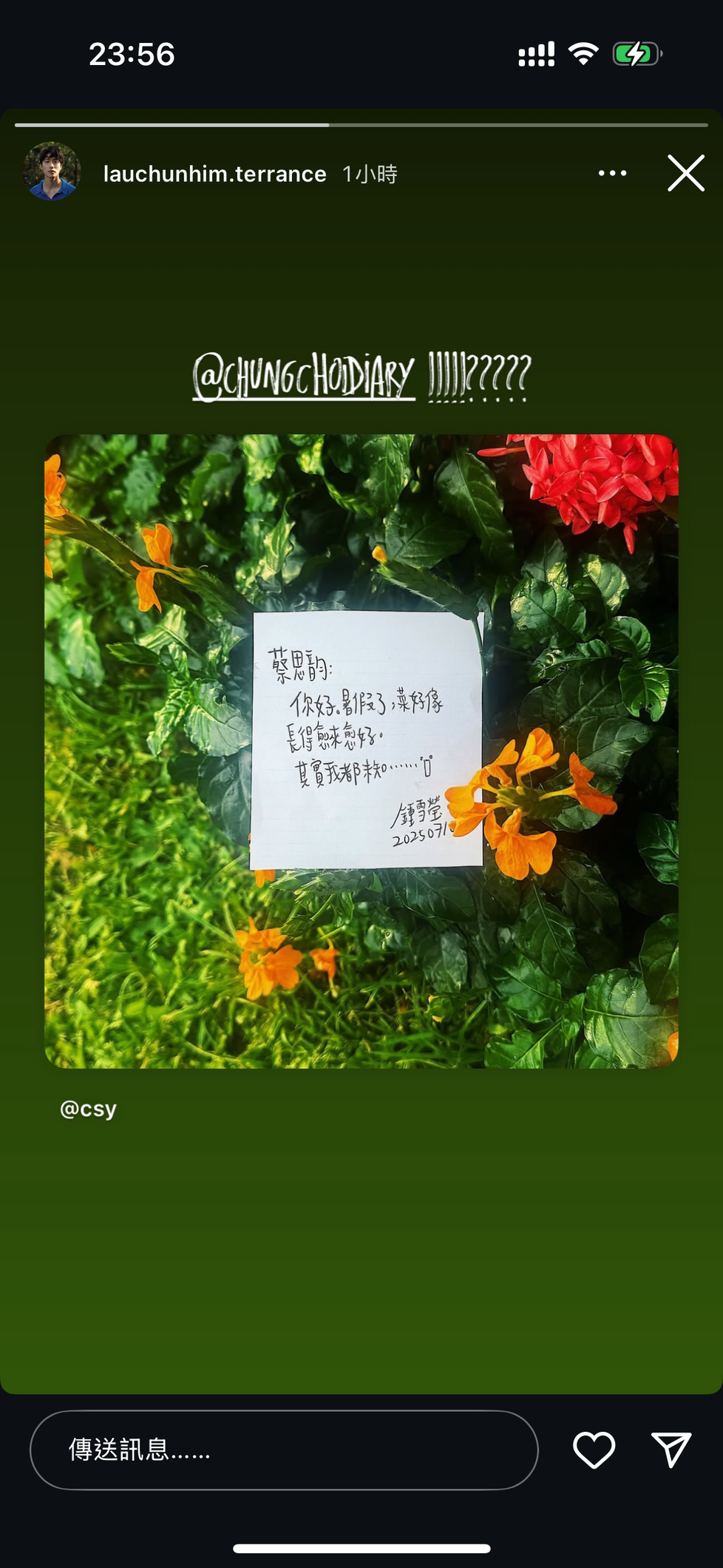
Task: Tap the @csy mention
Action: point(88,1109)
